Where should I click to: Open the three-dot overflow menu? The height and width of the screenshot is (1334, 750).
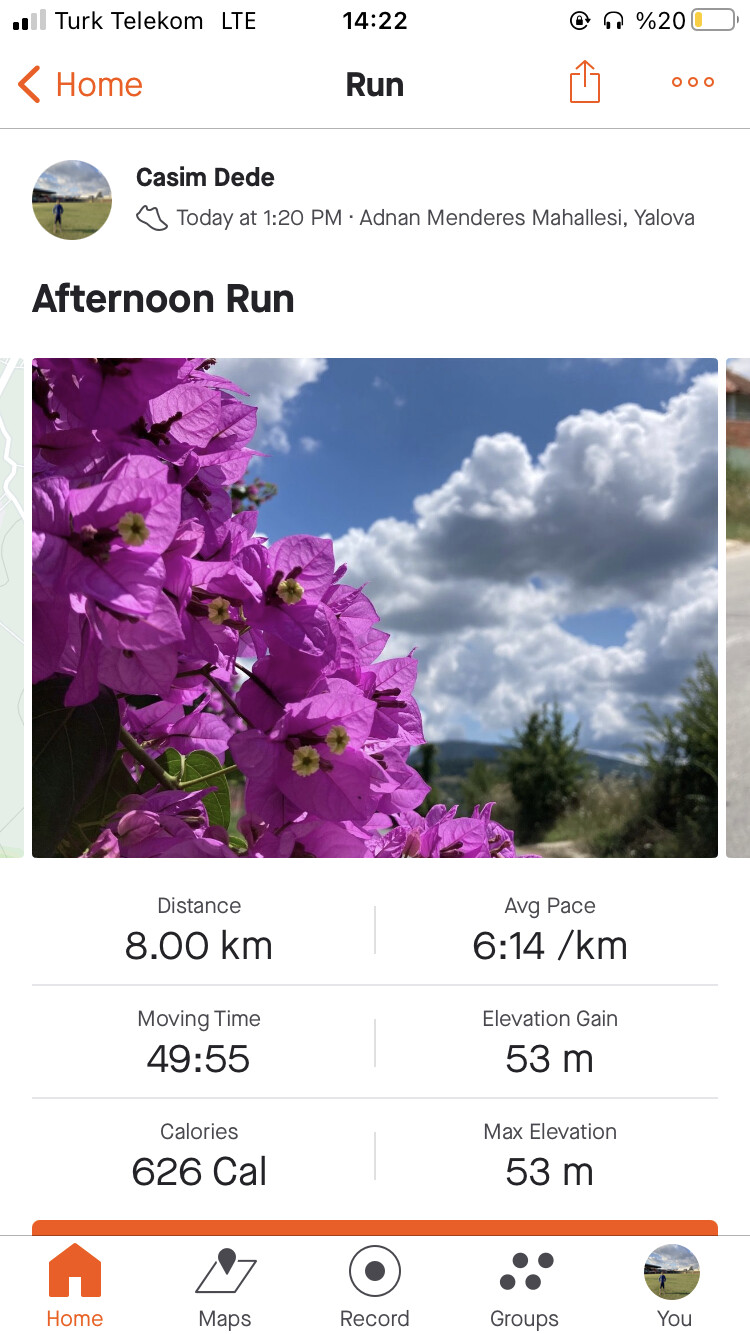pos(693,83)
